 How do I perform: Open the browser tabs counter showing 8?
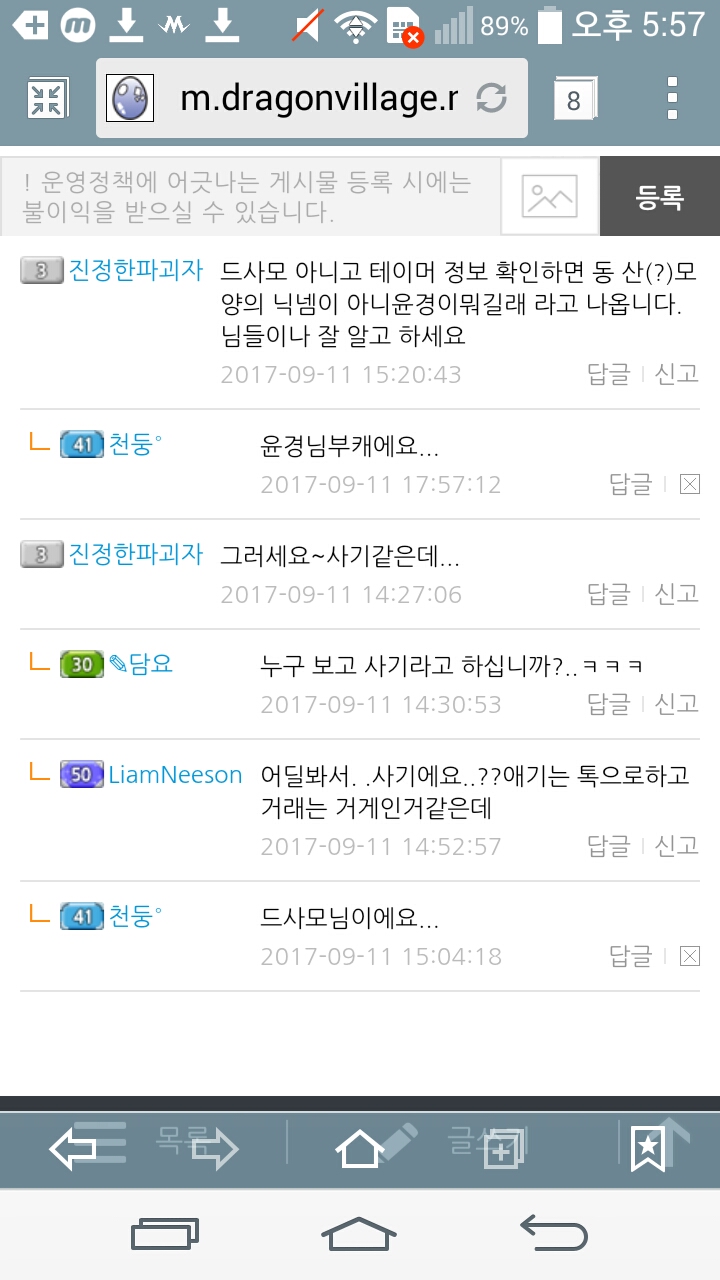click(574, 99)
